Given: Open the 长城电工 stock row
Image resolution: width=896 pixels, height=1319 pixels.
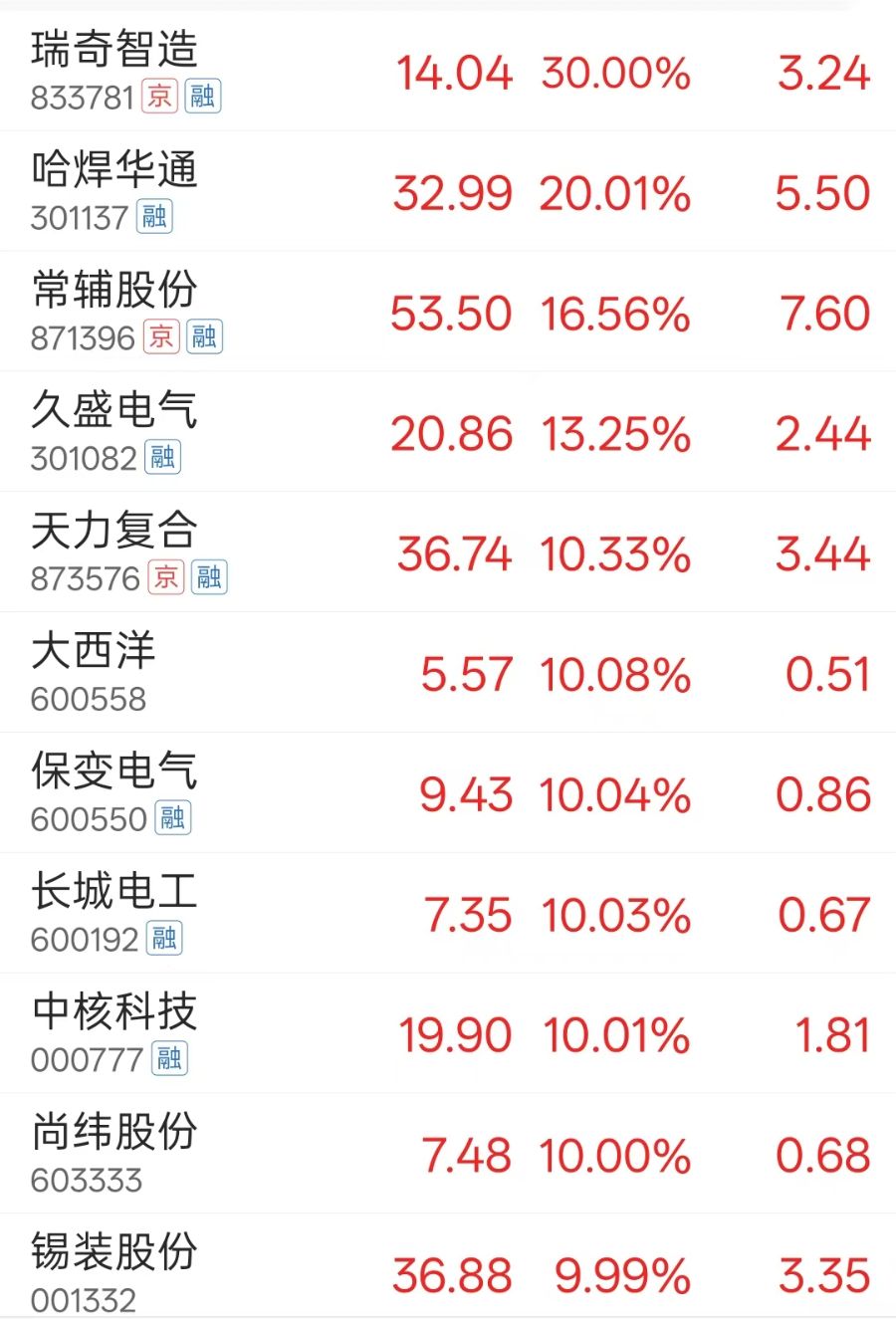Looking at the screenshot, I should click(114, 893).
